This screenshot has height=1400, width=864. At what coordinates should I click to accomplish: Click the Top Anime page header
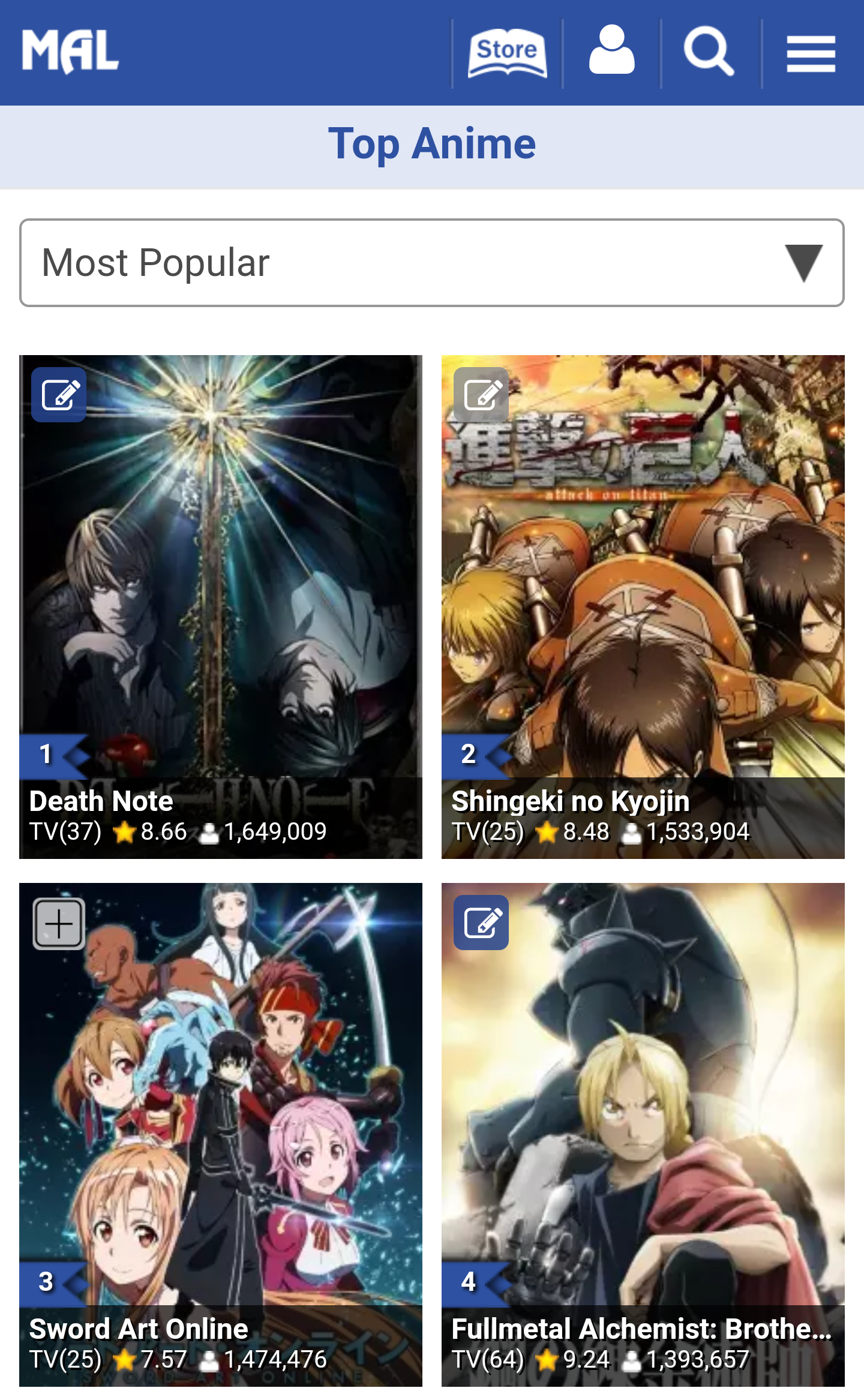pos(432,143)
